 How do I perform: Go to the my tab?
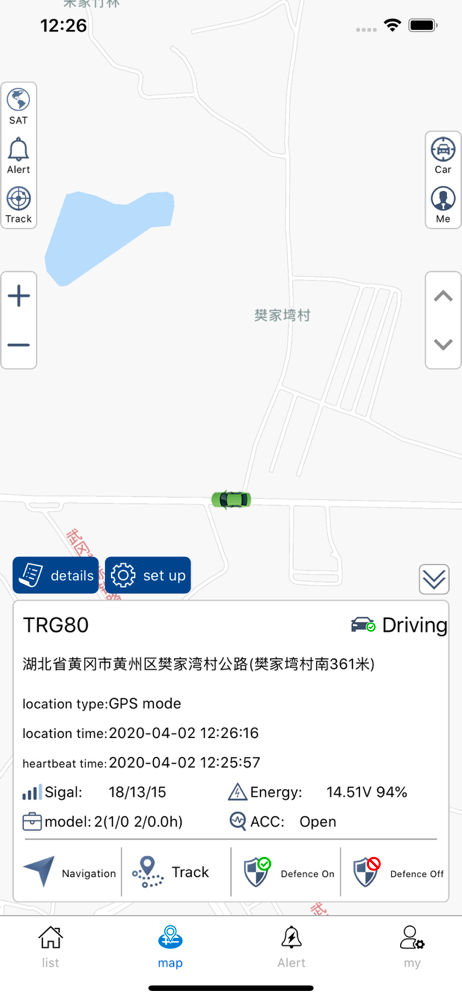[x=412, y=946]
